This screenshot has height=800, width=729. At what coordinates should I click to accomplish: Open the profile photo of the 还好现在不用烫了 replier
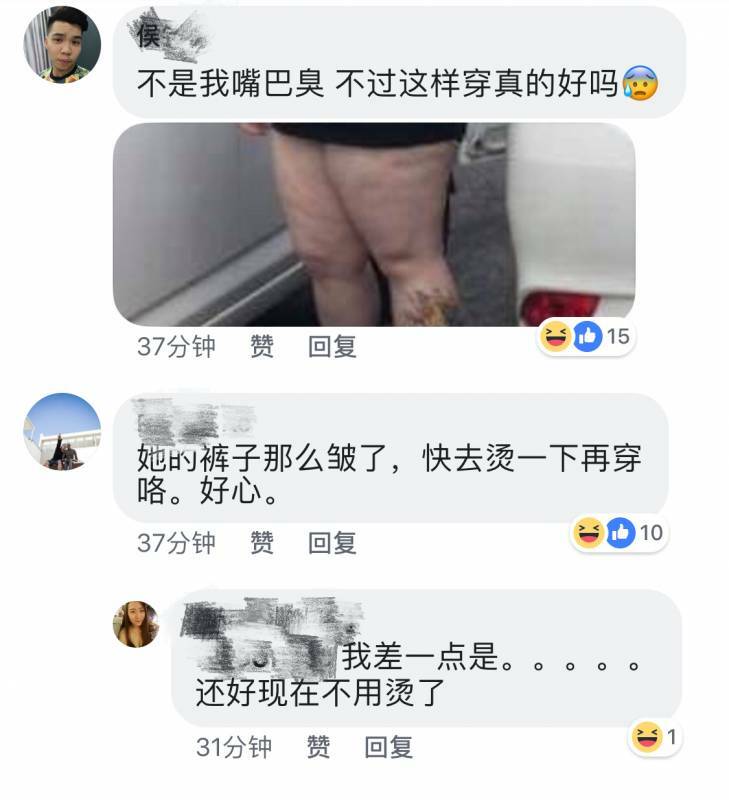(x=136, y=624)
